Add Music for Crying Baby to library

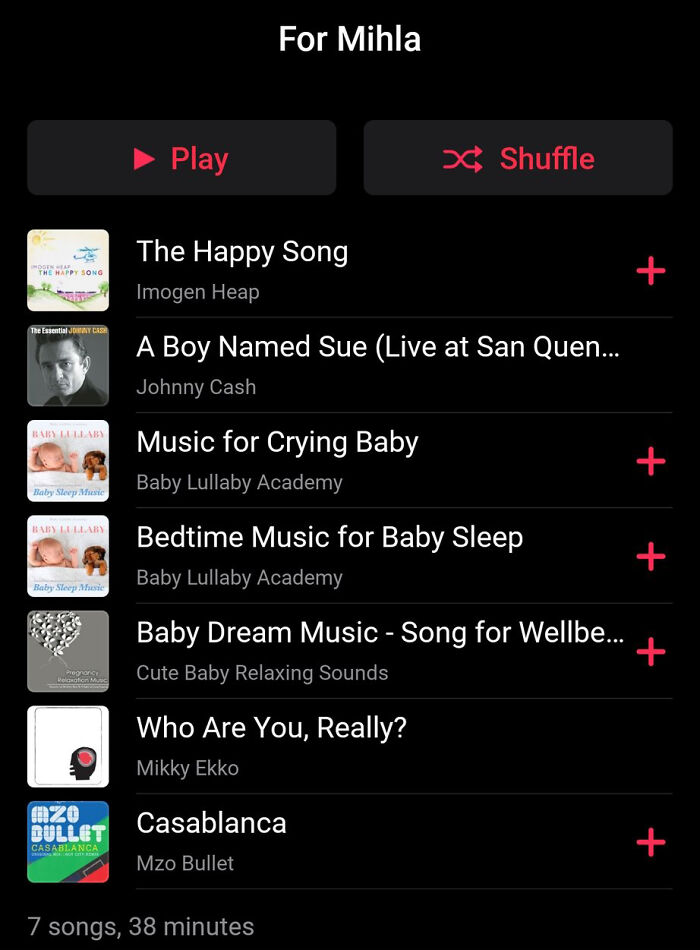point(650,461)
